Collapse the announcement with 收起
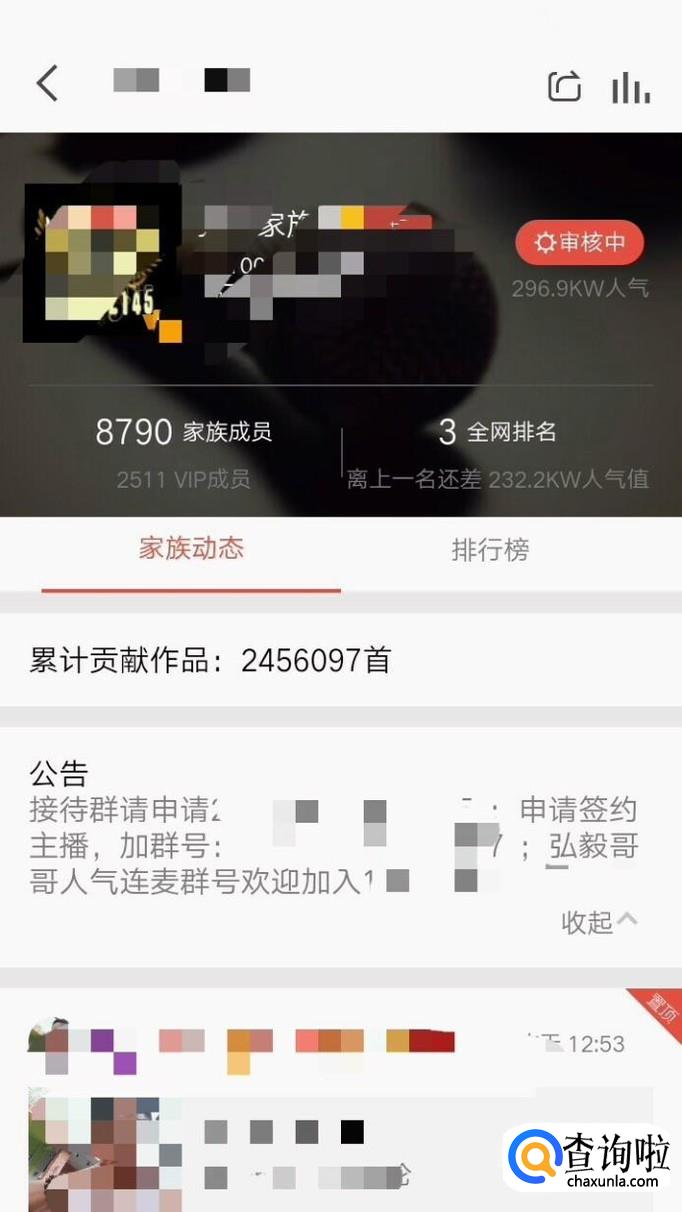Screen dimensions: 682x1212 pos(599,922)
